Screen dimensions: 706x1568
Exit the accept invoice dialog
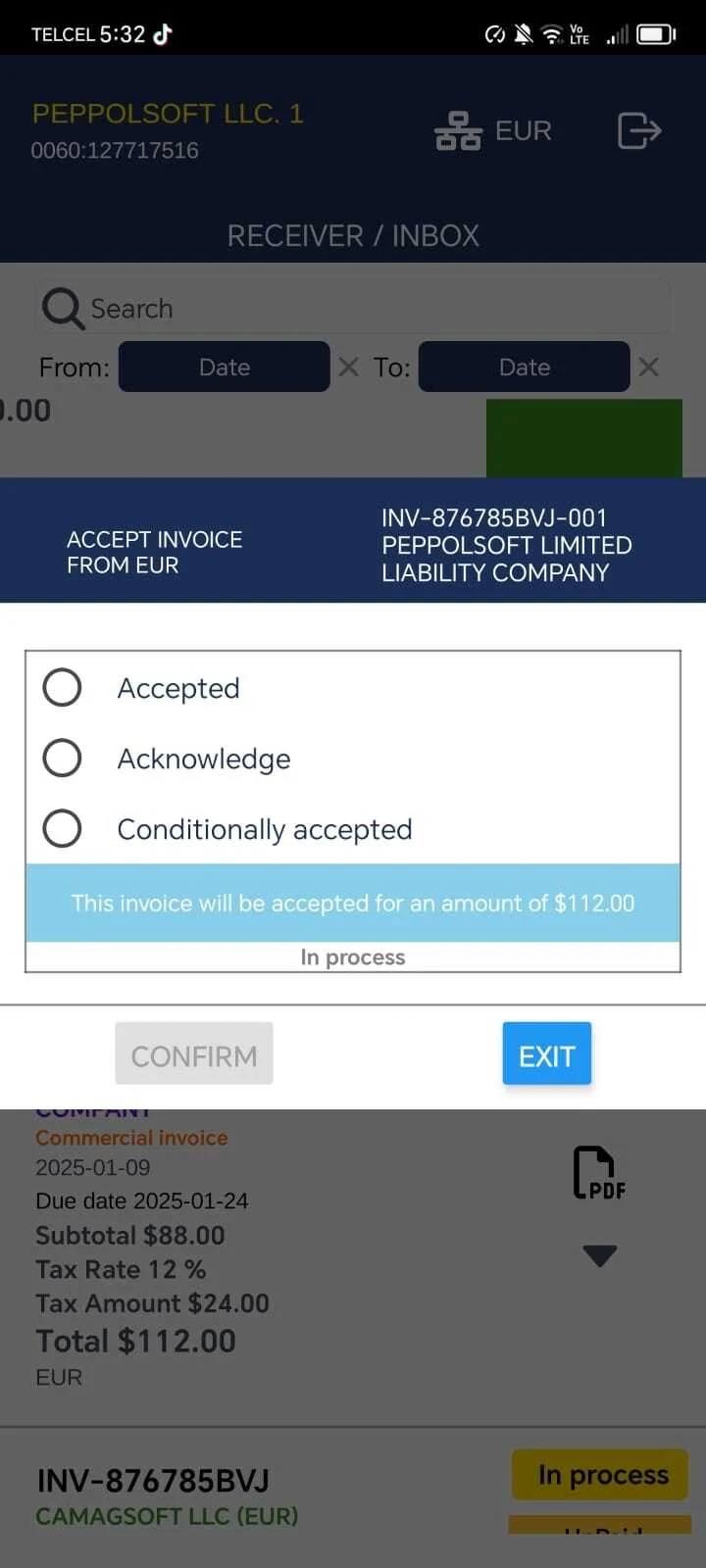tap(546, 1054)
